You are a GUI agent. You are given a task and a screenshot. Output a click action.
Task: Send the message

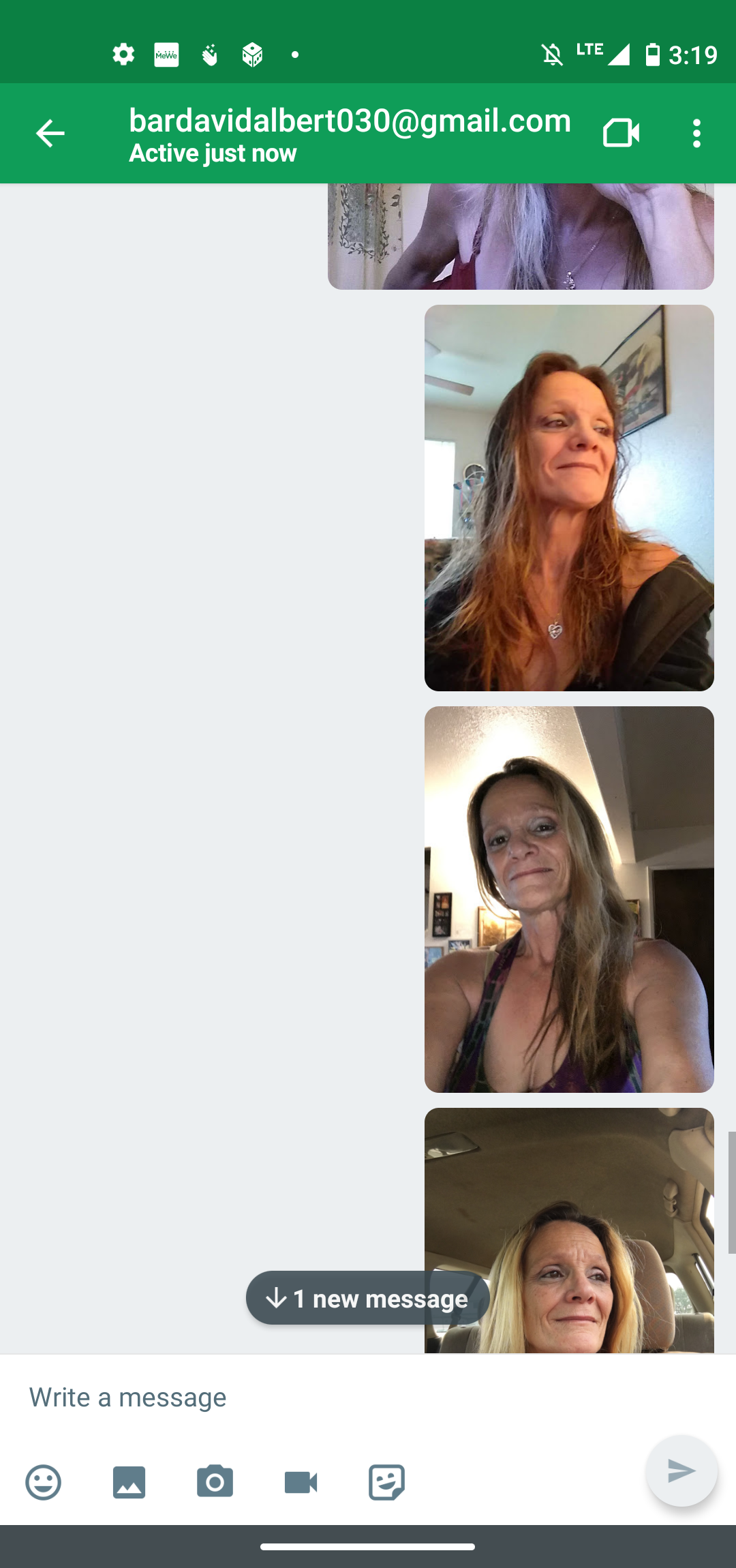point(681,1471)
